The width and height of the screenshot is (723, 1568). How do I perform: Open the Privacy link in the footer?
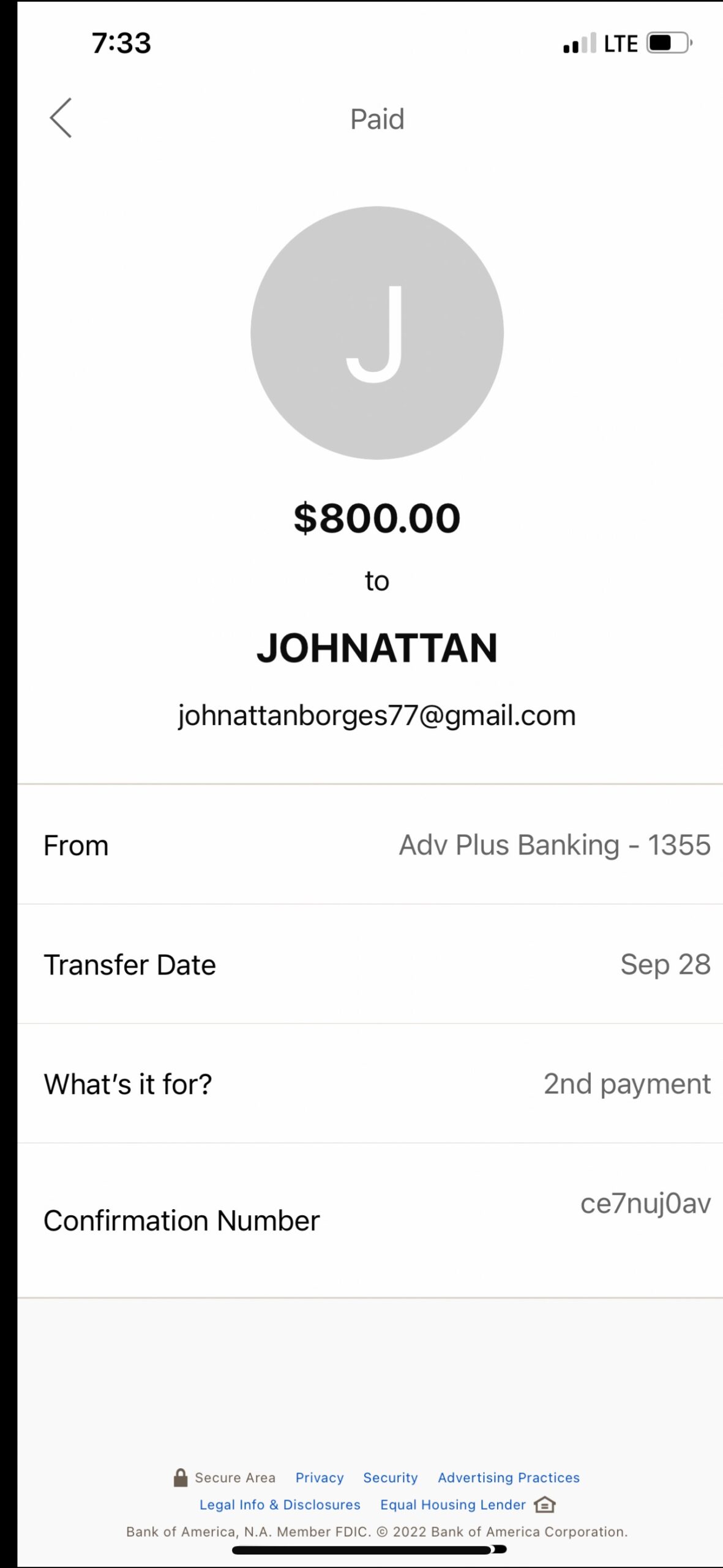pyautogui.click(x=319, y=1477)
